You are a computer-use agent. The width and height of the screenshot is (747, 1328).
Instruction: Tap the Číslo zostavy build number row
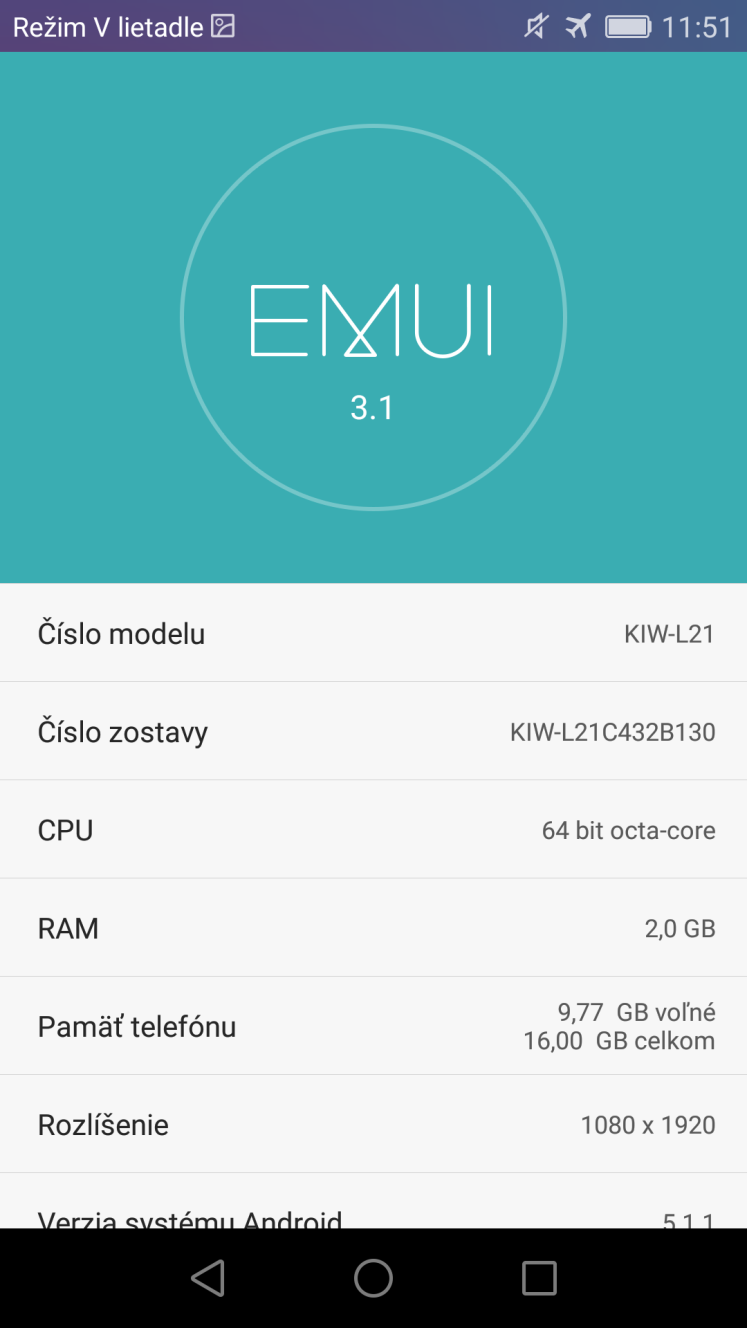click(x=373, y=731)
